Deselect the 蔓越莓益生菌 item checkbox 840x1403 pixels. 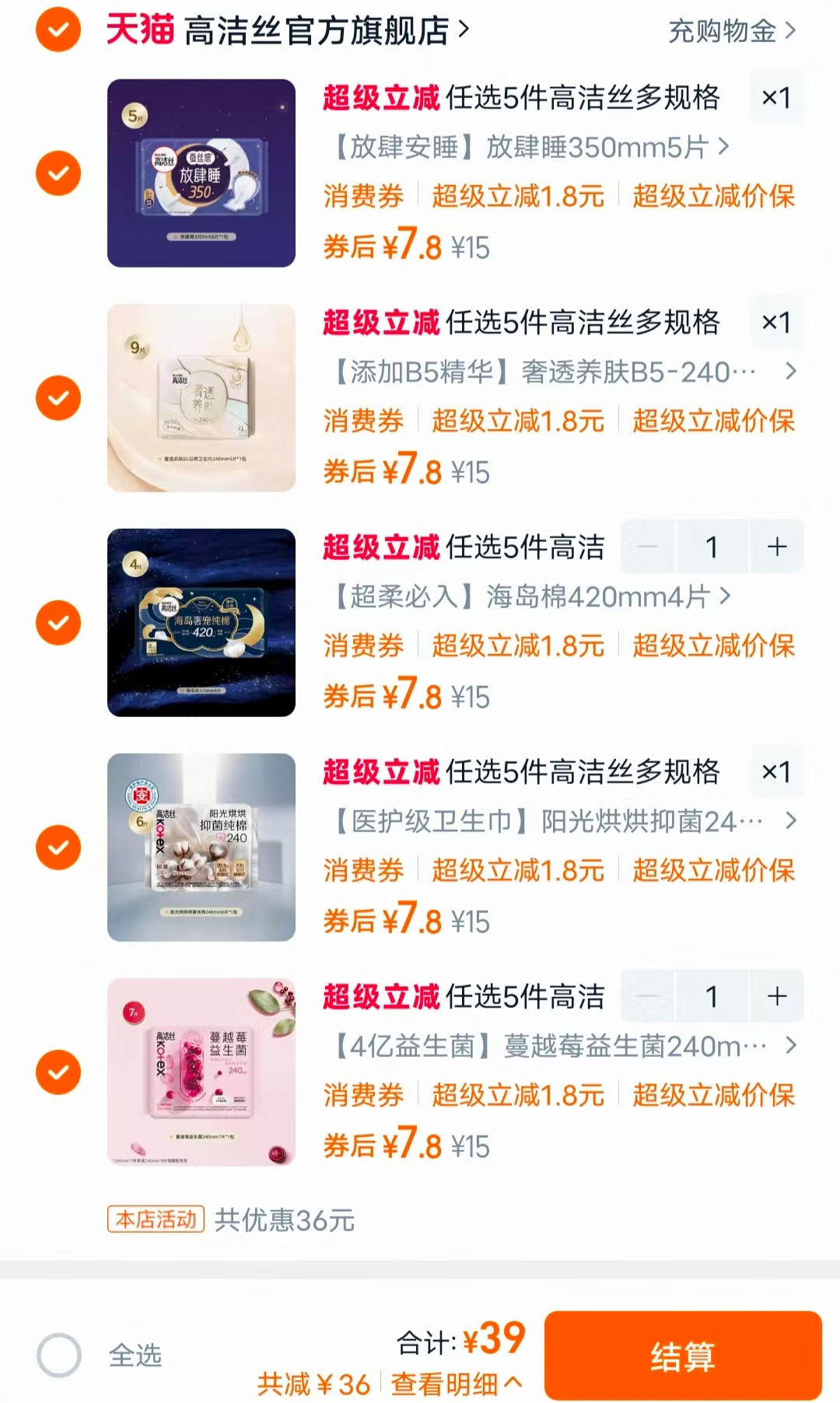click(x=57, y=1072)
